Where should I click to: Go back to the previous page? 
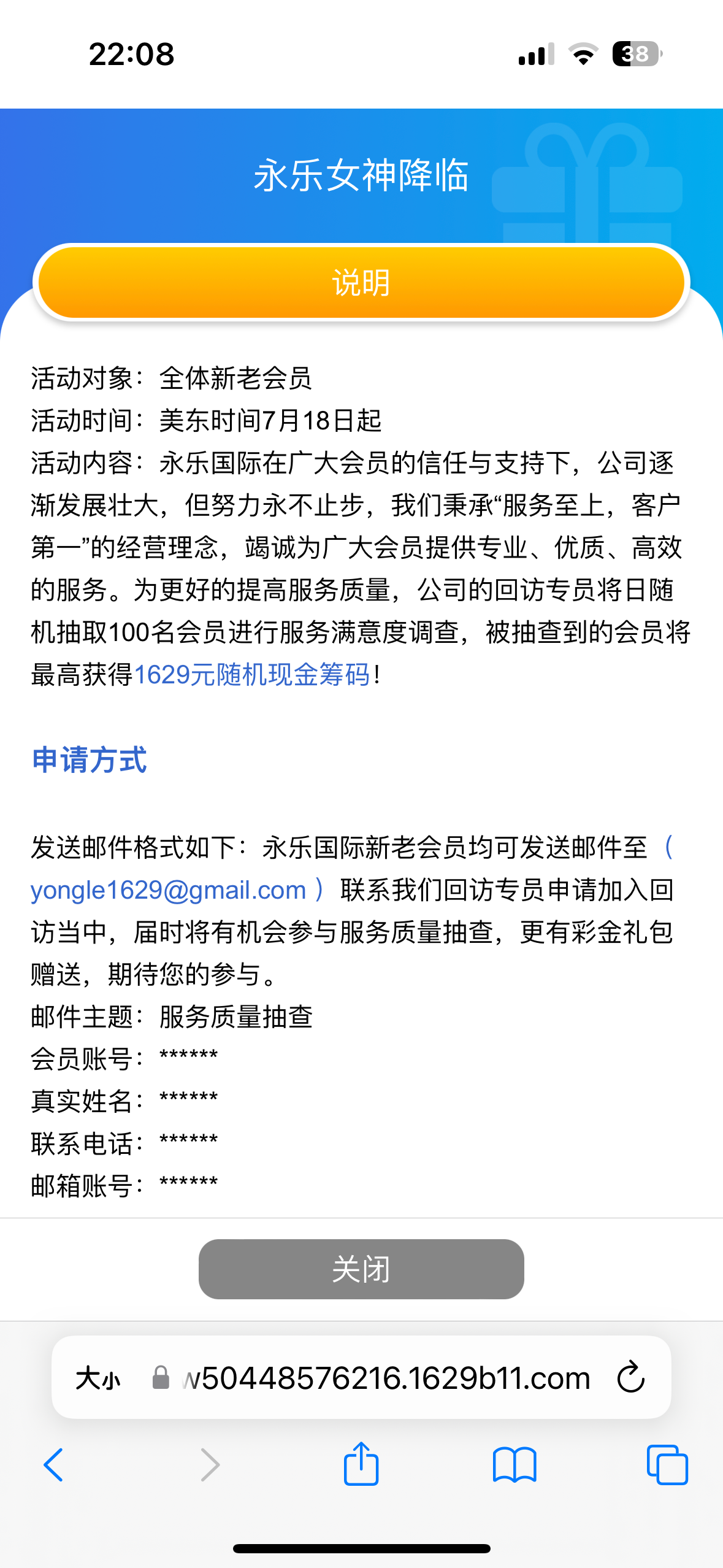click(x=54, y=1465)
